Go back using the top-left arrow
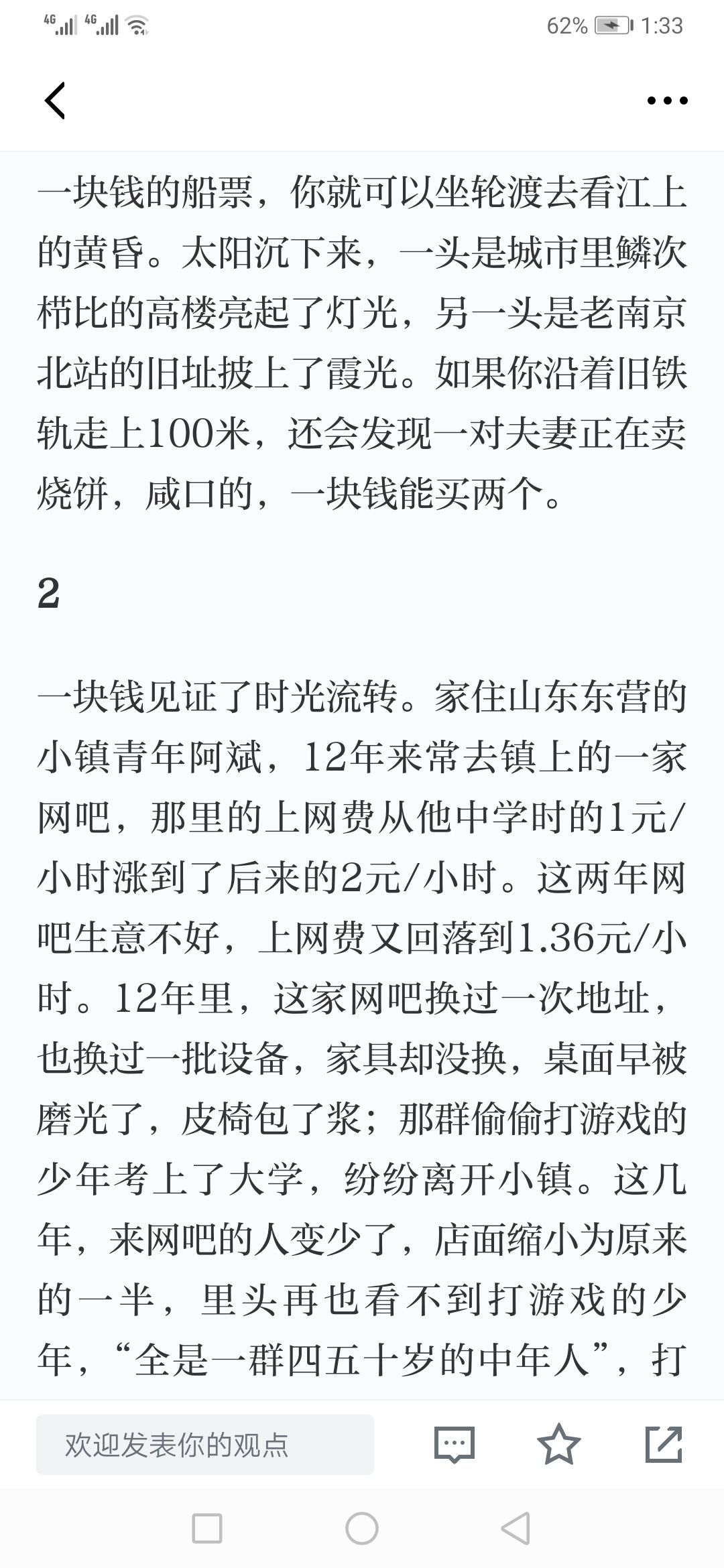Screen dimensions: 724x1568 (54, 101)
